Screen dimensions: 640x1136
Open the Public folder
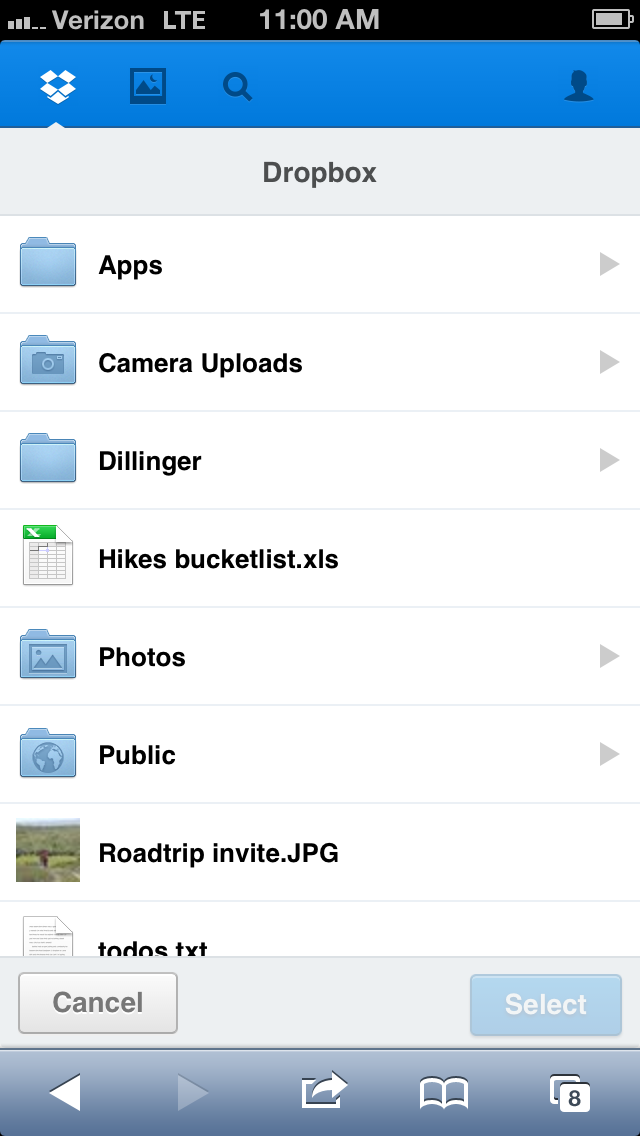tap(320, 755)
